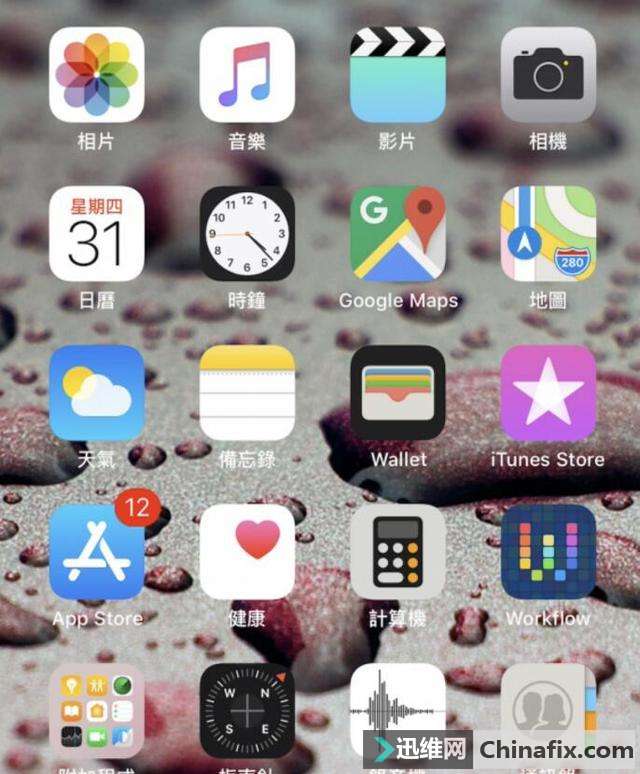Check the 天氣 Weather app
The width and height of the screenshot is (640, 774).
(96, 393)
